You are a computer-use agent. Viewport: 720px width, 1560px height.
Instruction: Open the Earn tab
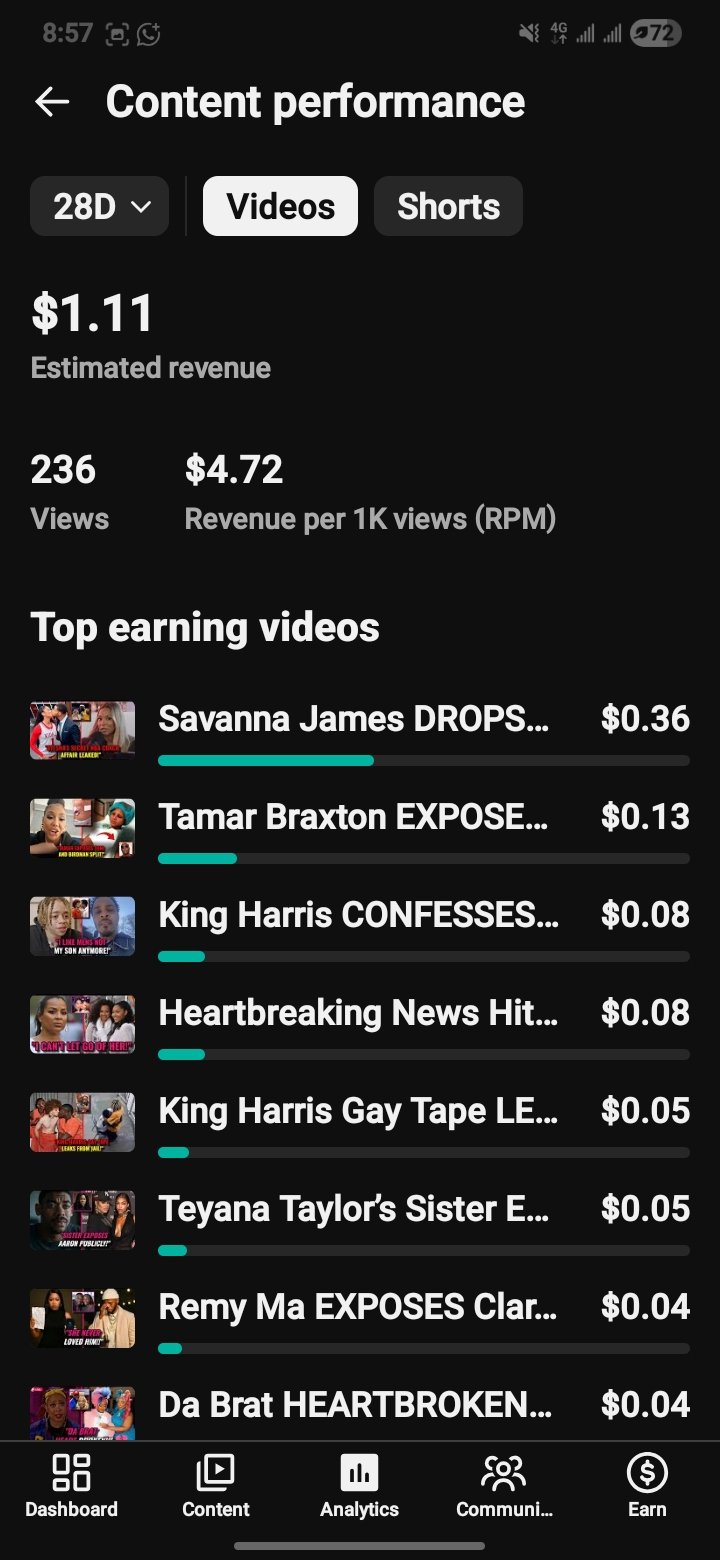point(647,1486)
